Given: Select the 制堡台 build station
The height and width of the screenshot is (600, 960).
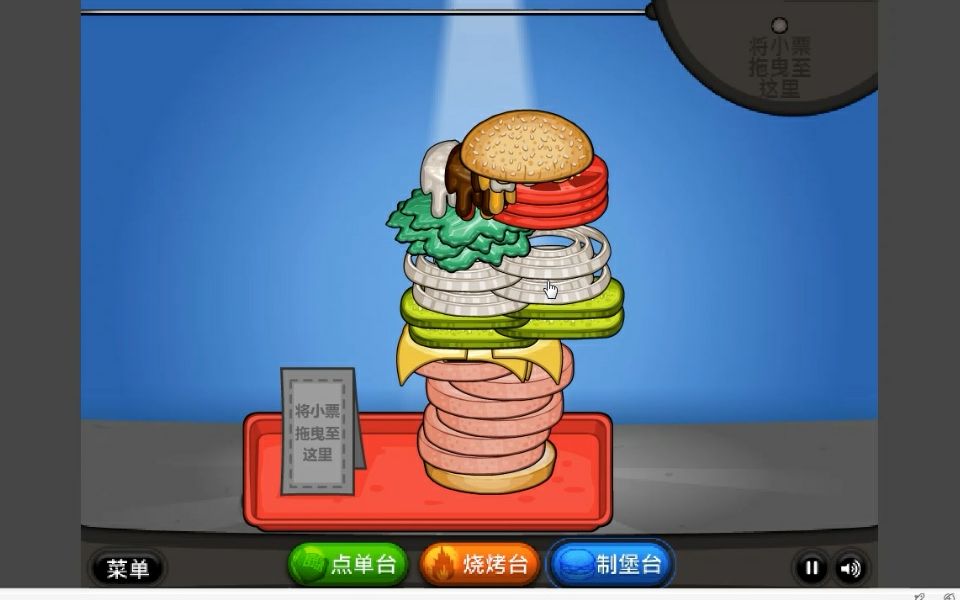Looking at the screenshot, I should [x=612, y=565].
